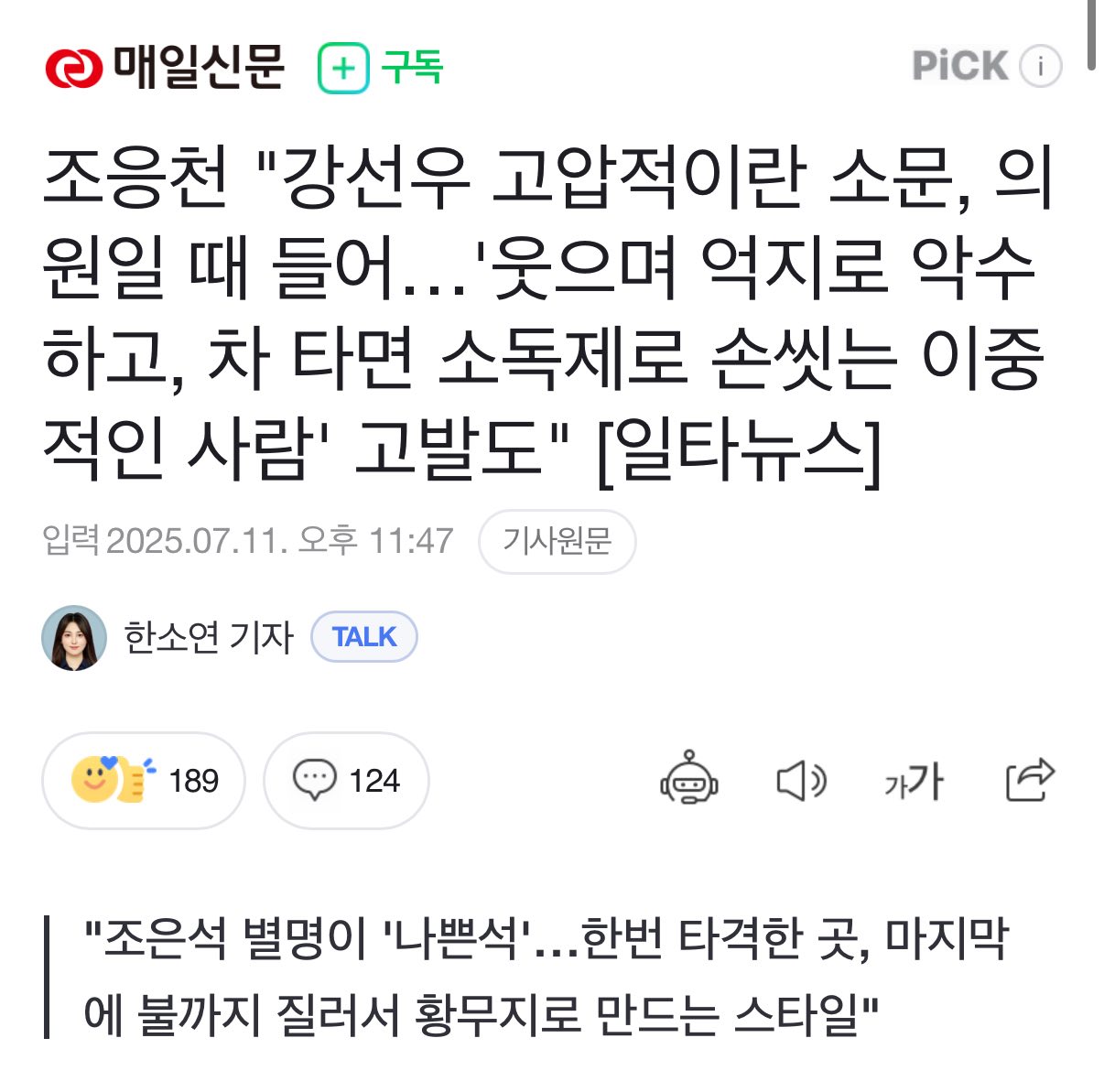This screenshot has width=1104, height=1092.
Task: React to the article with 189 reactions
Action: click(144, 781)
